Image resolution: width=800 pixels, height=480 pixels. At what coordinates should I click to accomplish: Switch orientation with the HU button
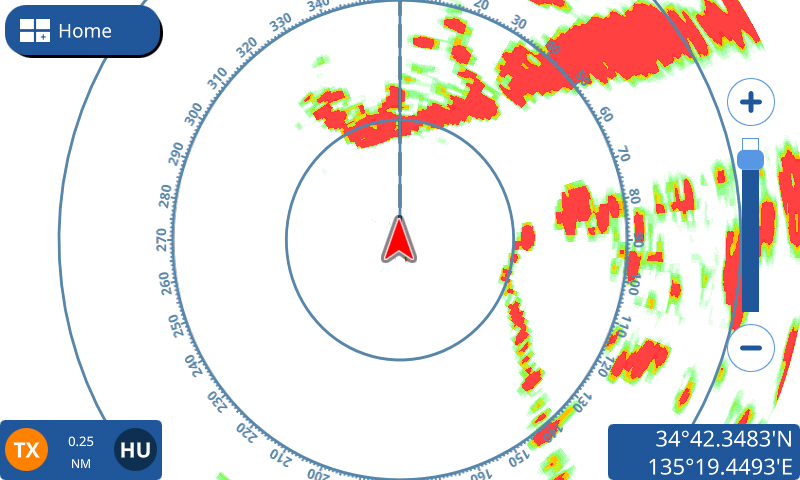point(136,450)
